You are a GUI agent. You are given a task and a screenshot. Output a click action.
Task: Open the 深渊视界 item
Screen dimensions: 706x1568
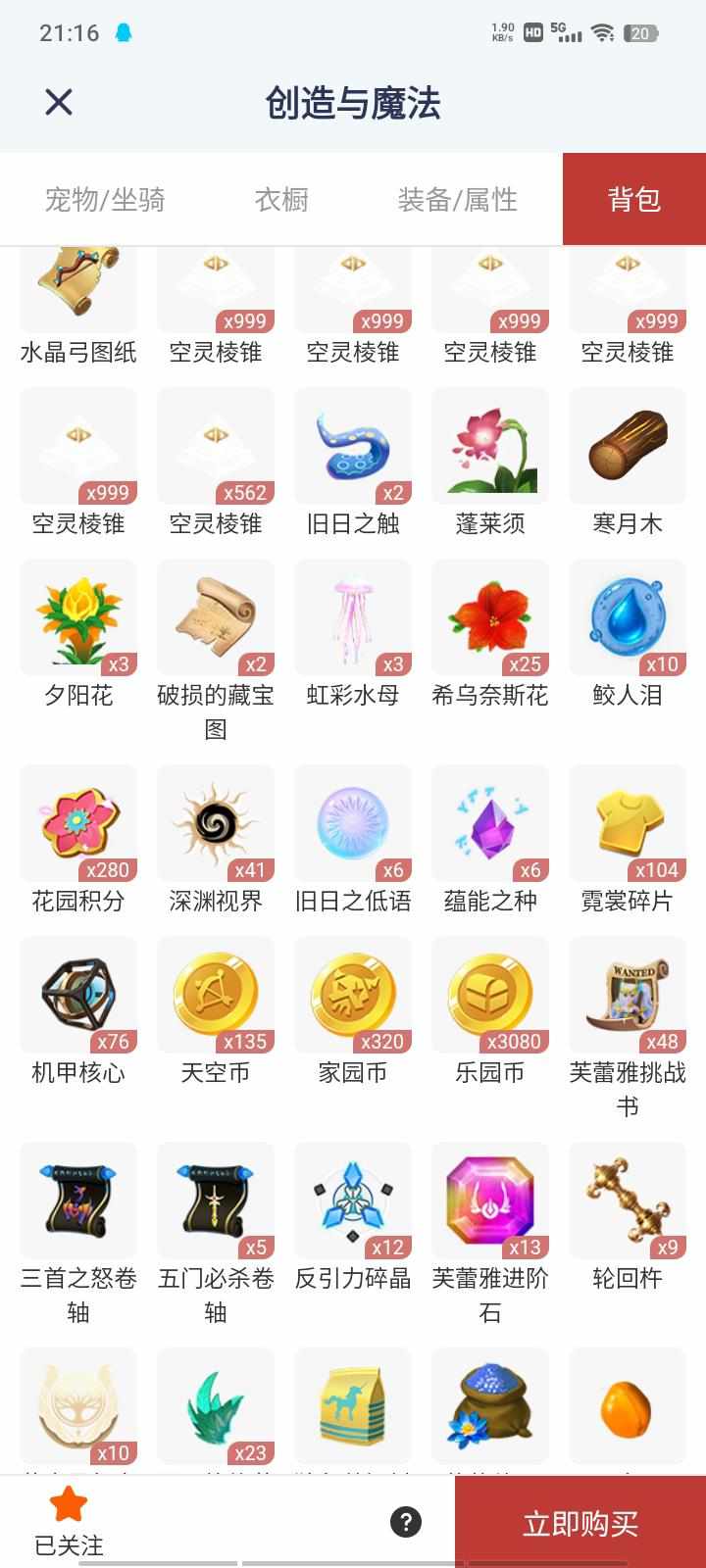pyautogui.click(x=216, y=824)
